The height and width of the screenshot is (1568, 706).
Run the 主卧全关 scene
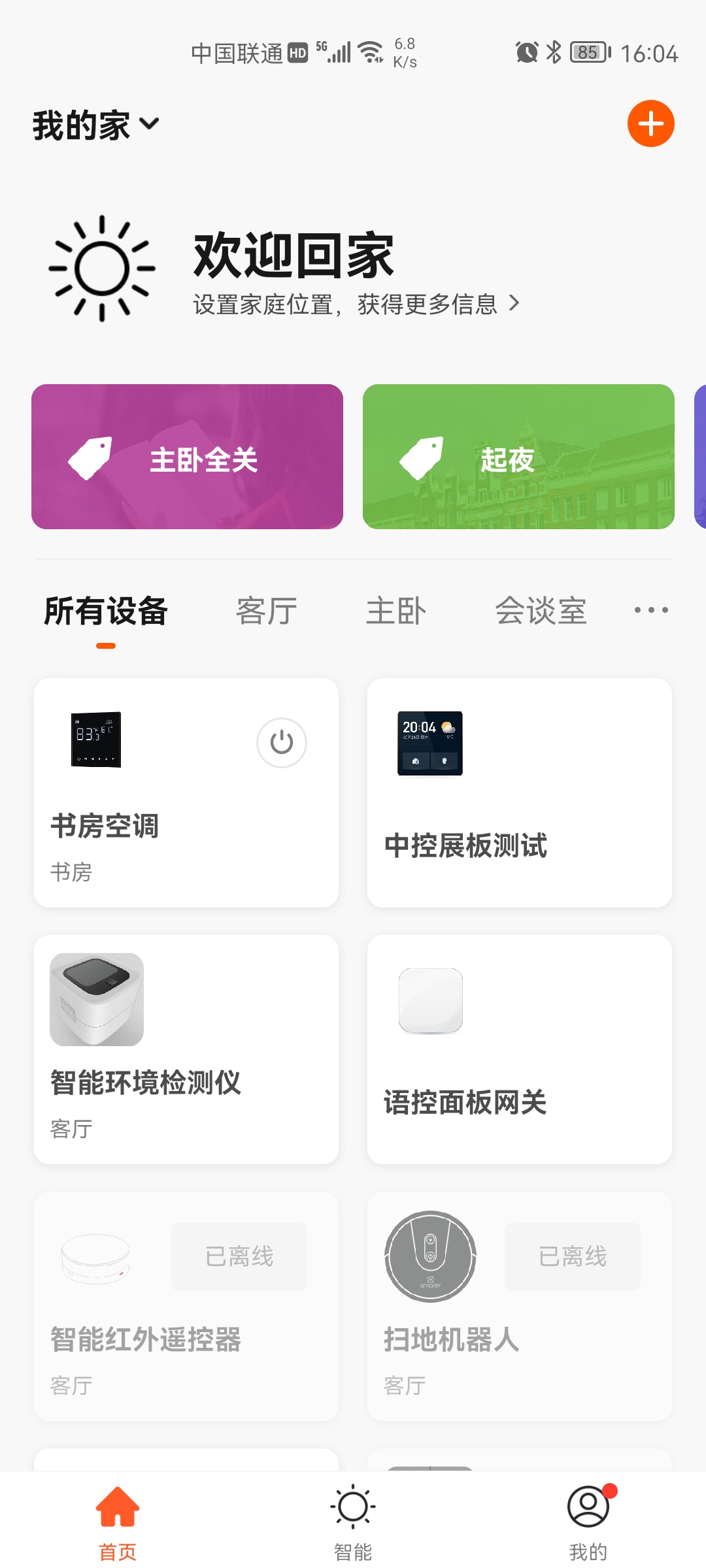tap(187, 457)
